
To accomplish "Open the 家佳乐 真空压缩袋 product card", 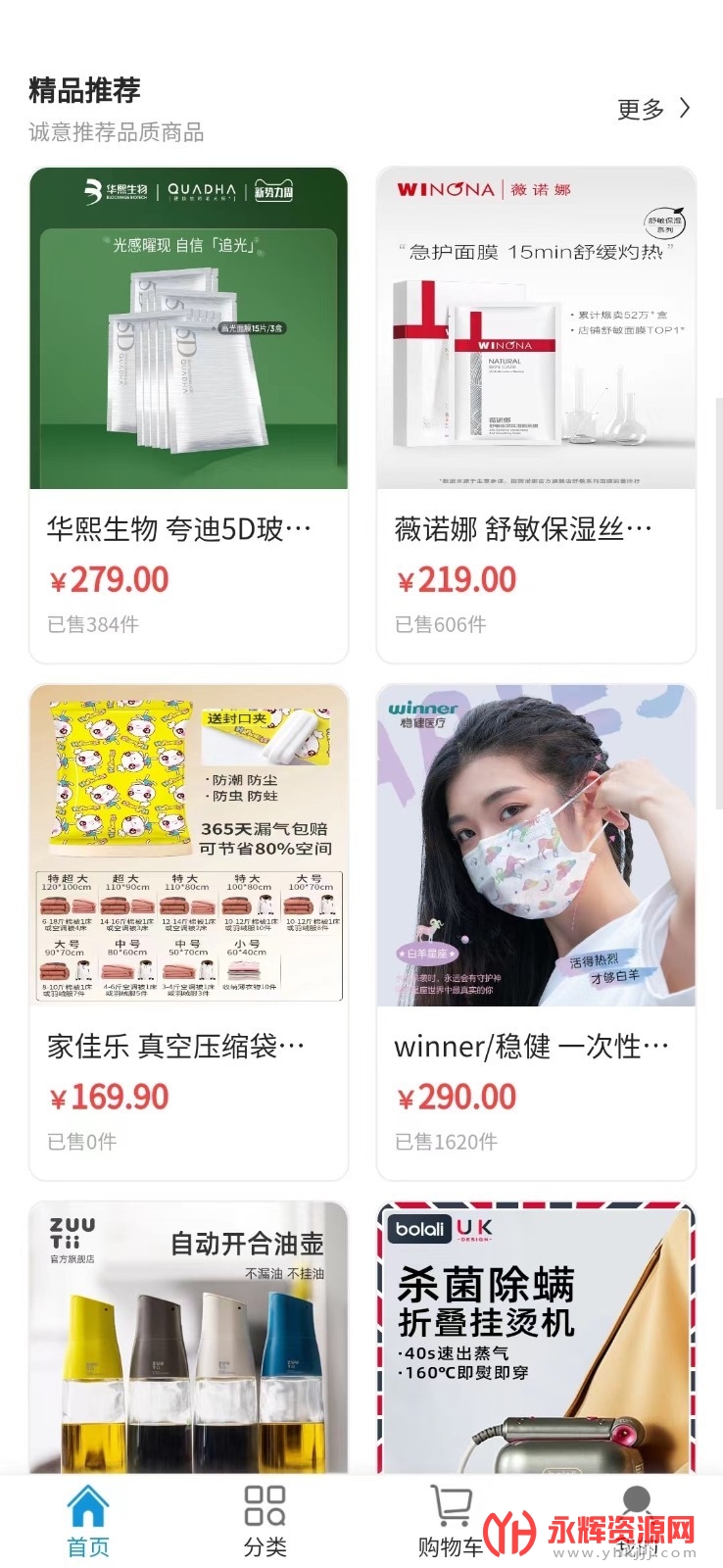I will [x=189, y=931].
